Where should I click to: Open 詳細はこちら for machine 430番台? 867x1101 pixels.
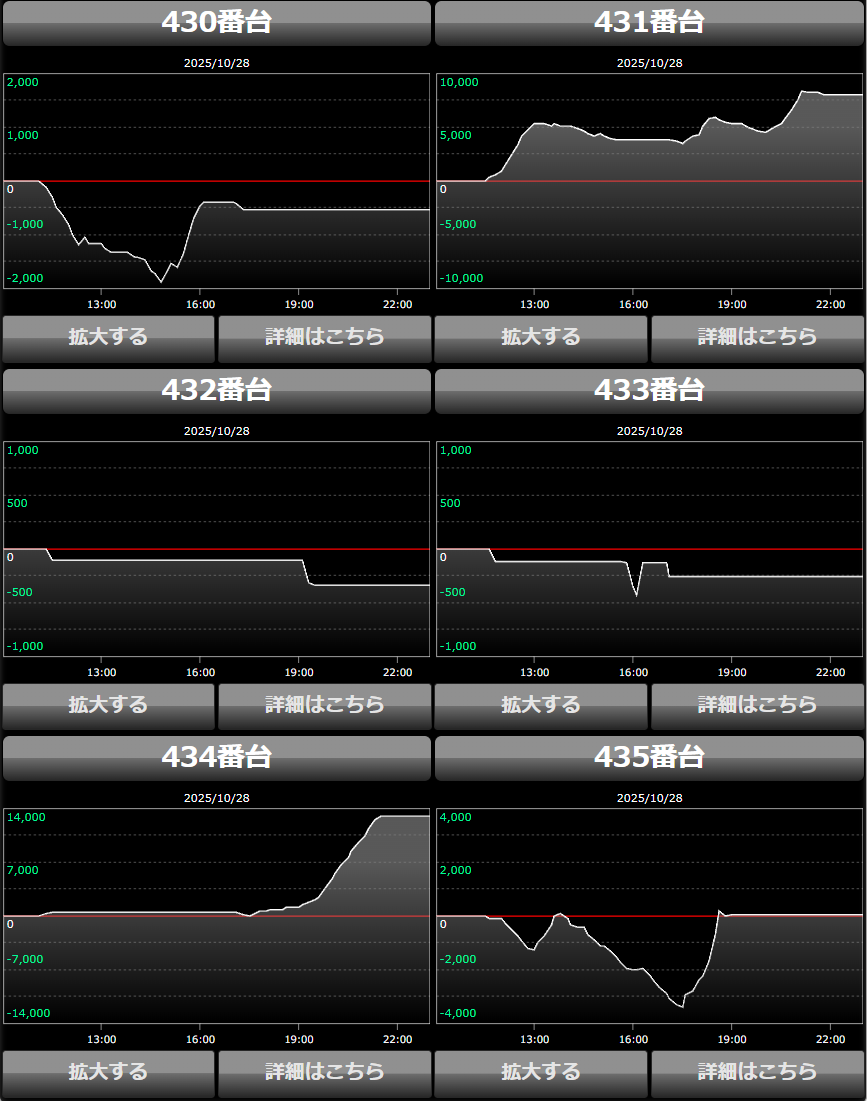coord(324,338)
